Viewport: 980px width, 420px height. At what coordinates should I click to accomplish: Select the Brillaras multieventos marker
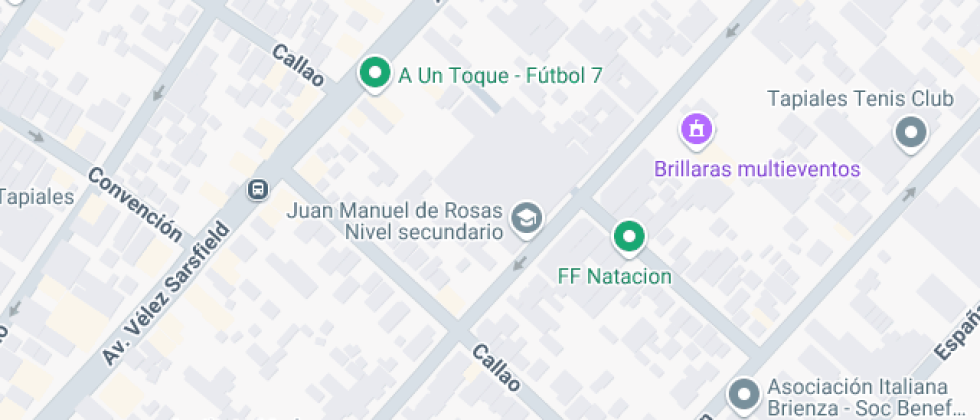[x=696, y=128]
